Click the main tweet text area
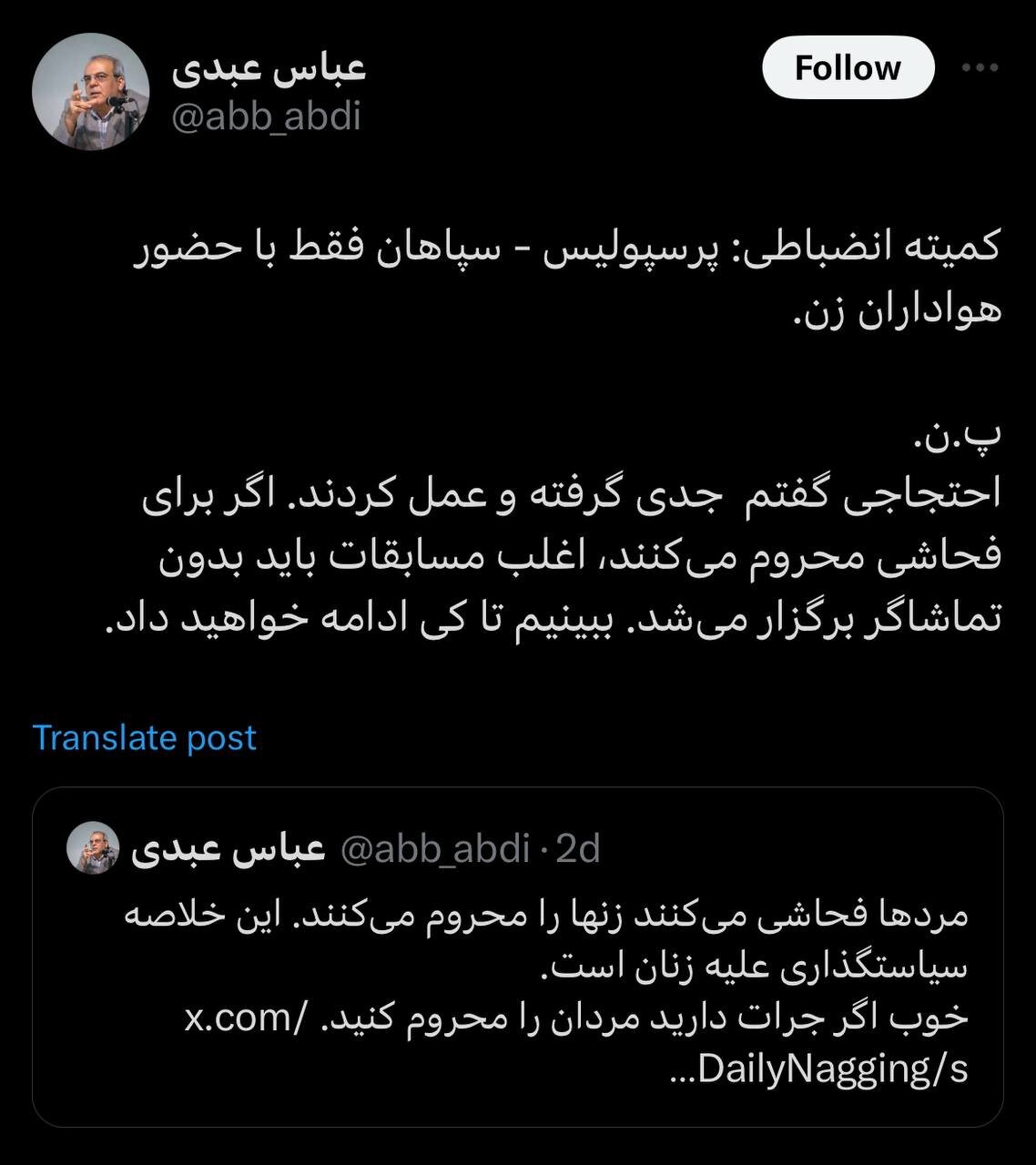 (519, 437)
